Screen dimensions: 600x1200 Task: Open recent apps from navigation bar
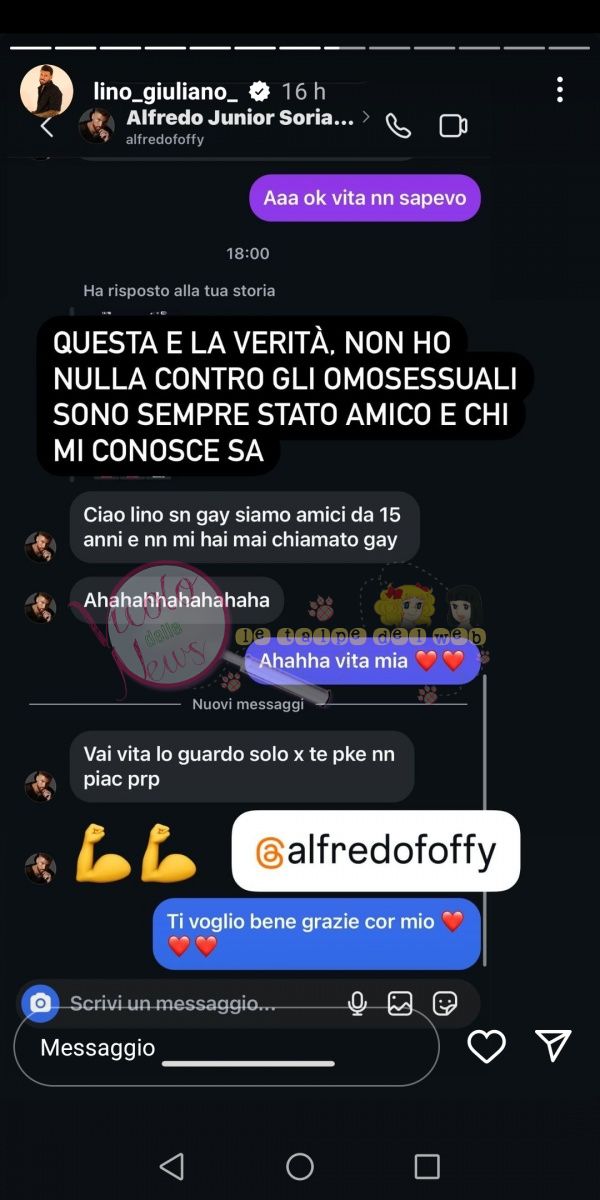[427, 1166]
